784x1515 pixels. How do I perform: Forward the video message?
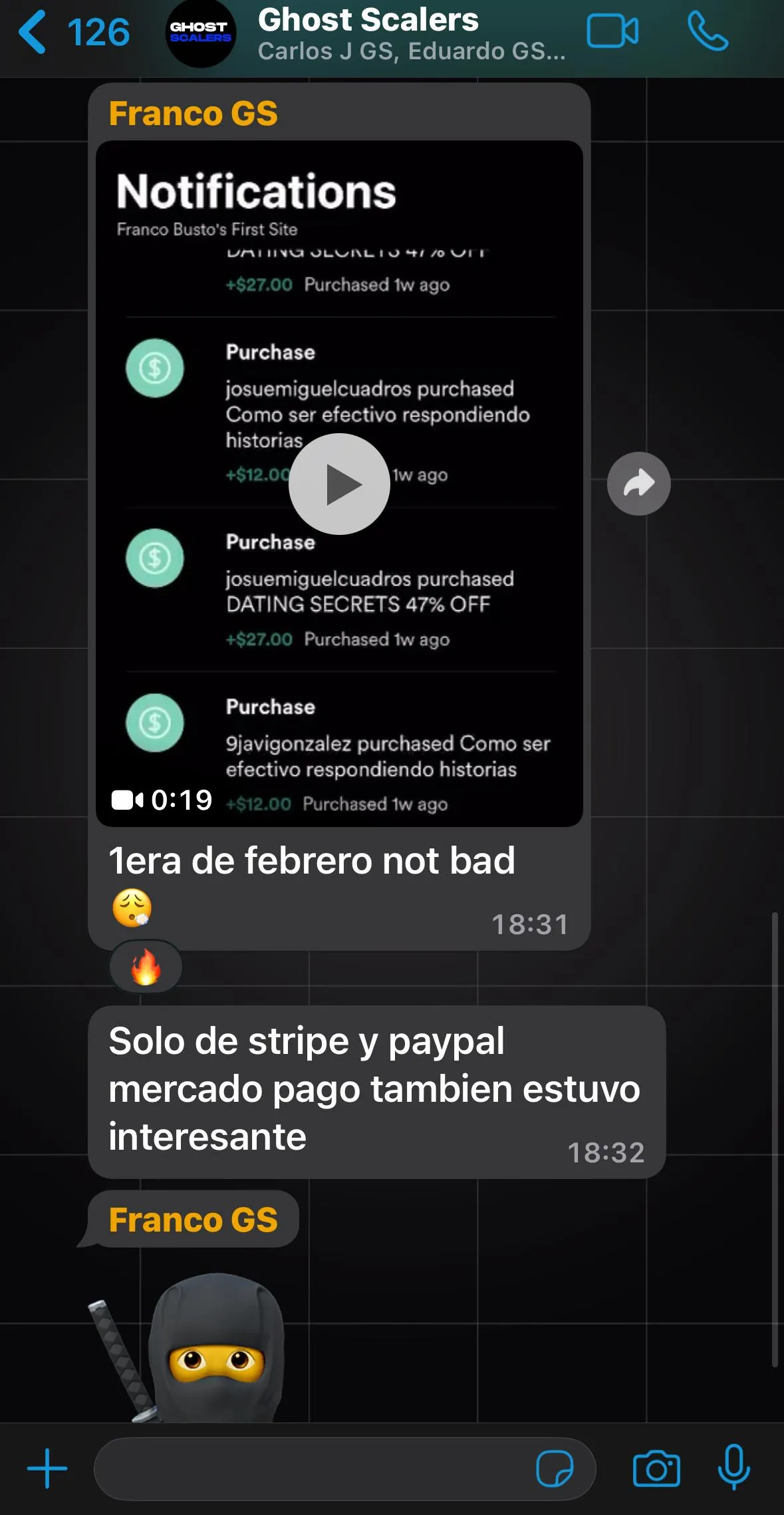[638, 484]
